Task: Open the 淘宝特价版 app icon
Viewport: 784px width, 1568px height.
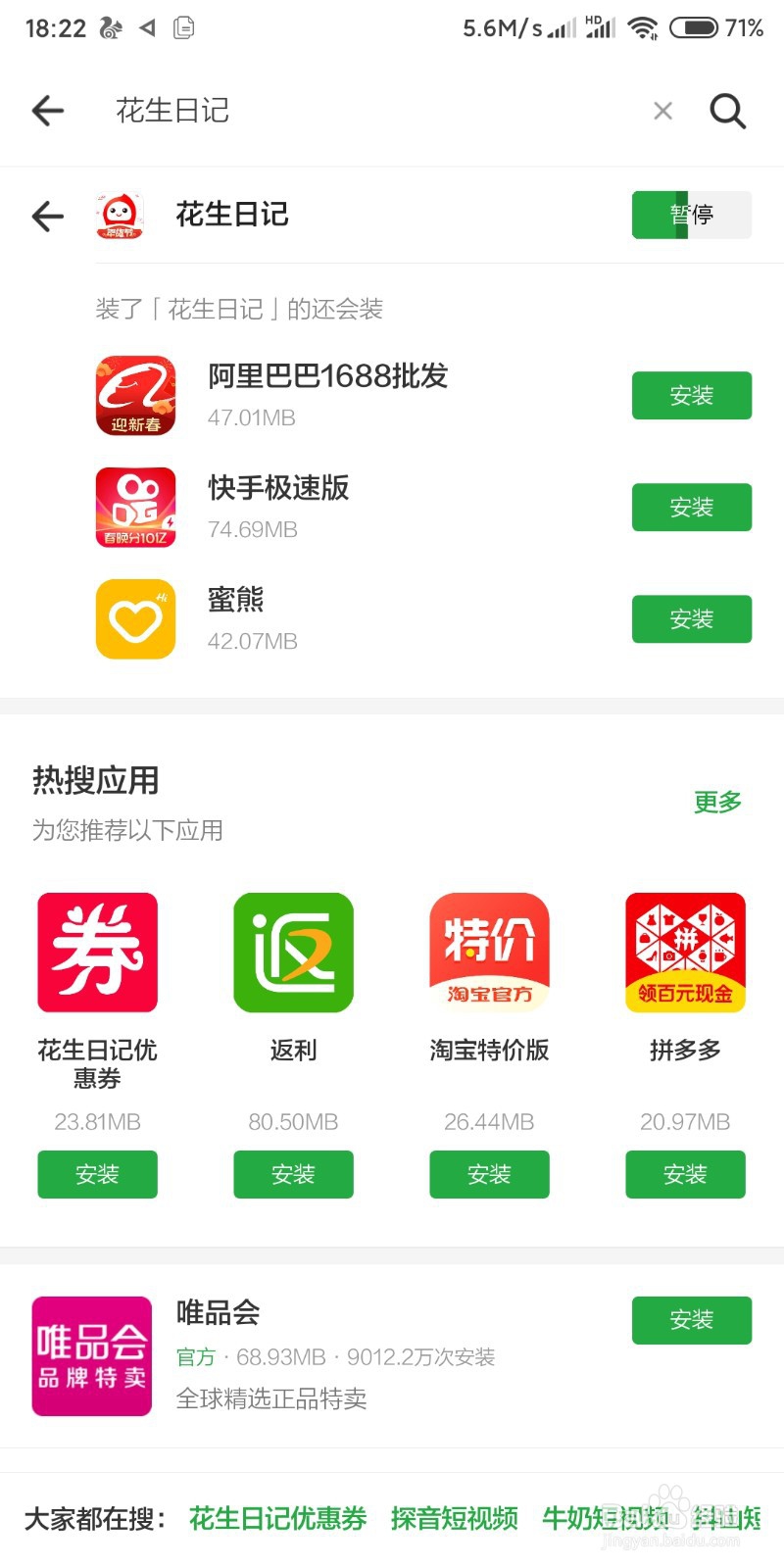Action: tap(489, 951)
